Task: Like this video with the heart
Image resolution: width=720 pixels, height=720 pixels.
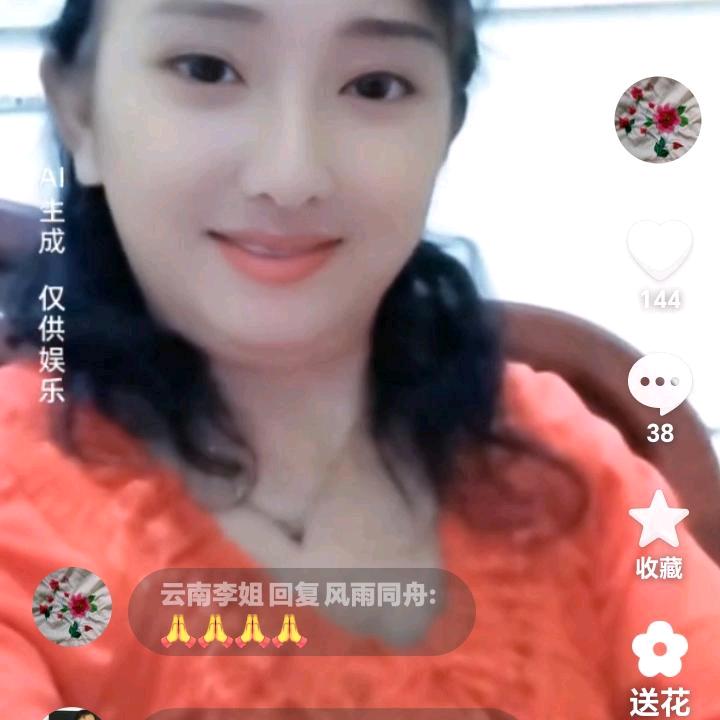Action: 659,250
